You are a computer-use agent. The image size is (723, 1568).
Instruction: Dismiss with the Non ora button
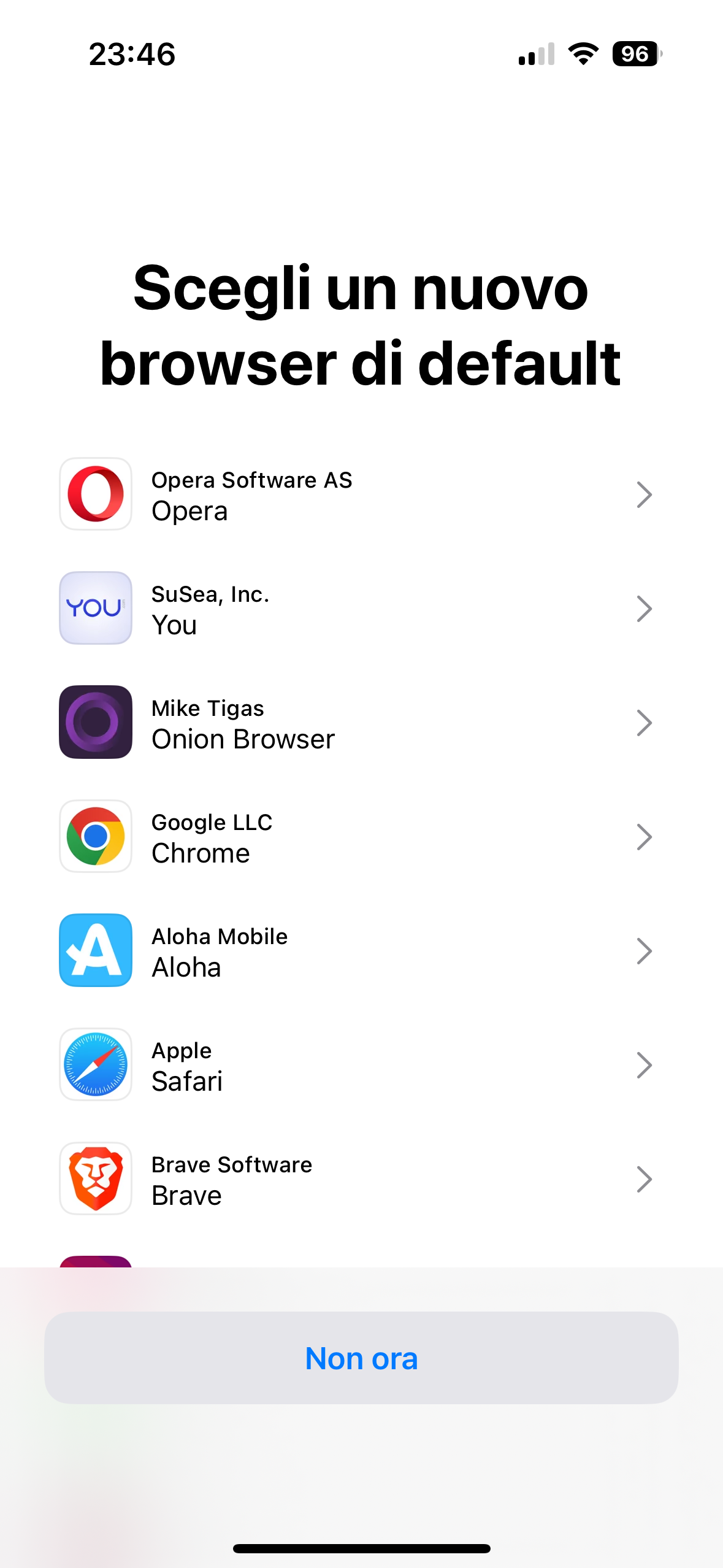tap(361, 1358)
